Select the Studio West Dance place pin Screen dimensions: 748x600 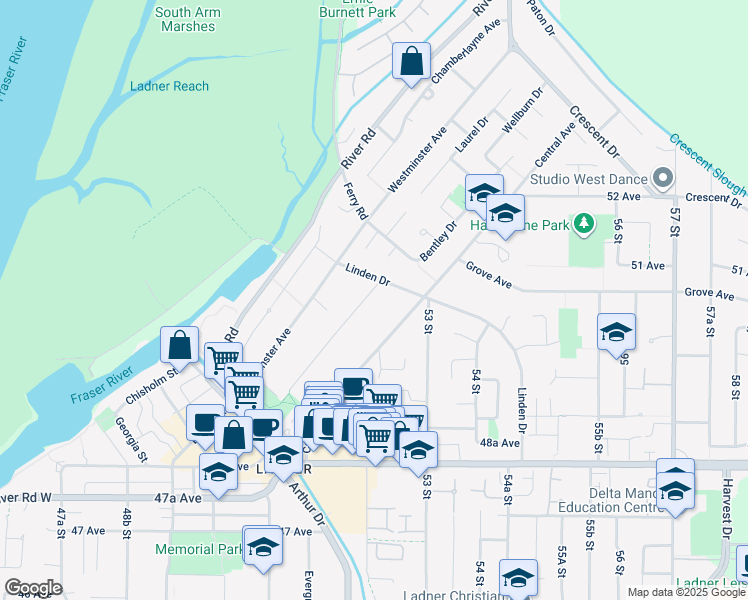click(x=663, y=178)
